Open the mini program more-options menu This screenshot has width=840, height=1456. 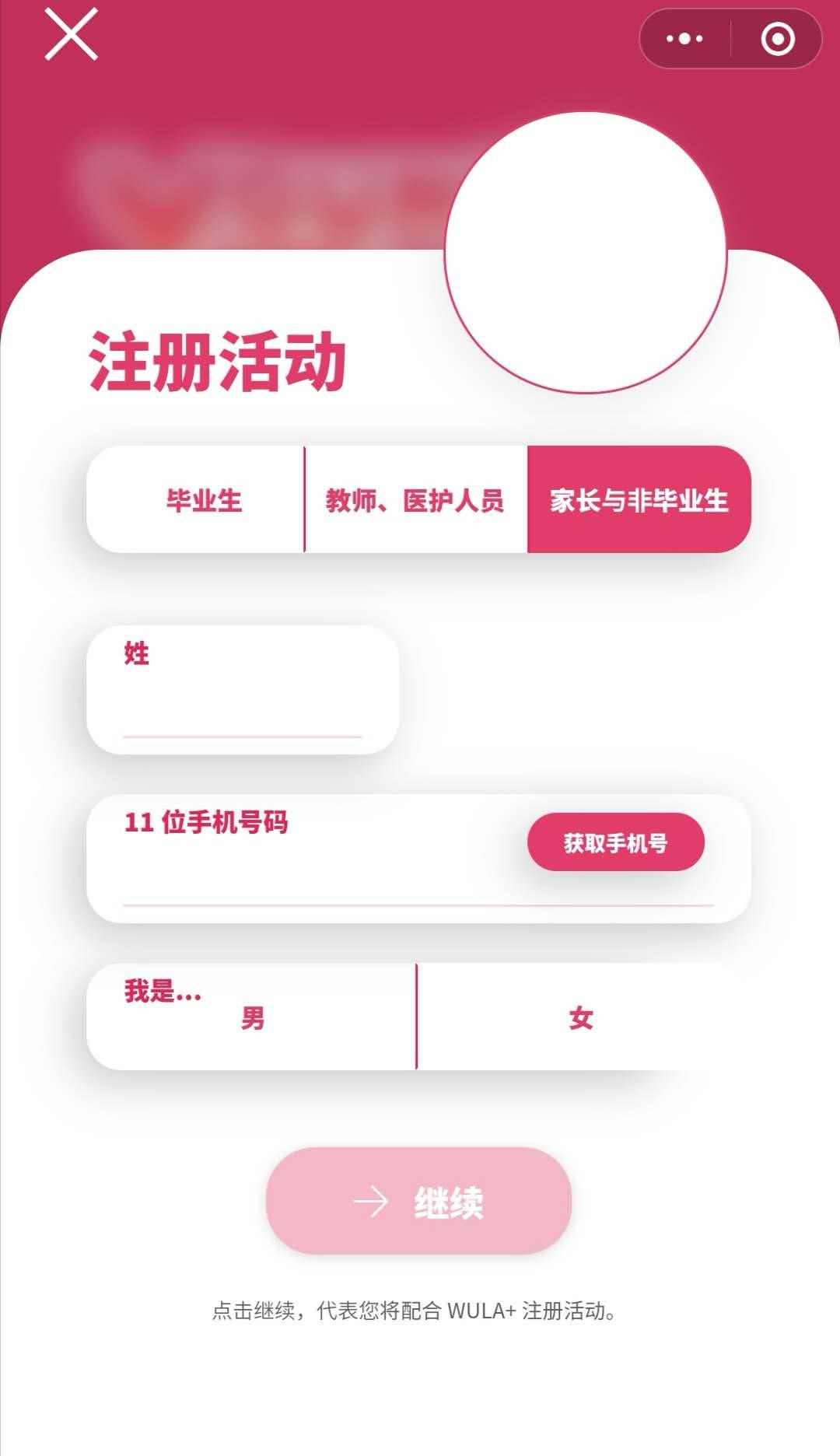tap(684, 38)
